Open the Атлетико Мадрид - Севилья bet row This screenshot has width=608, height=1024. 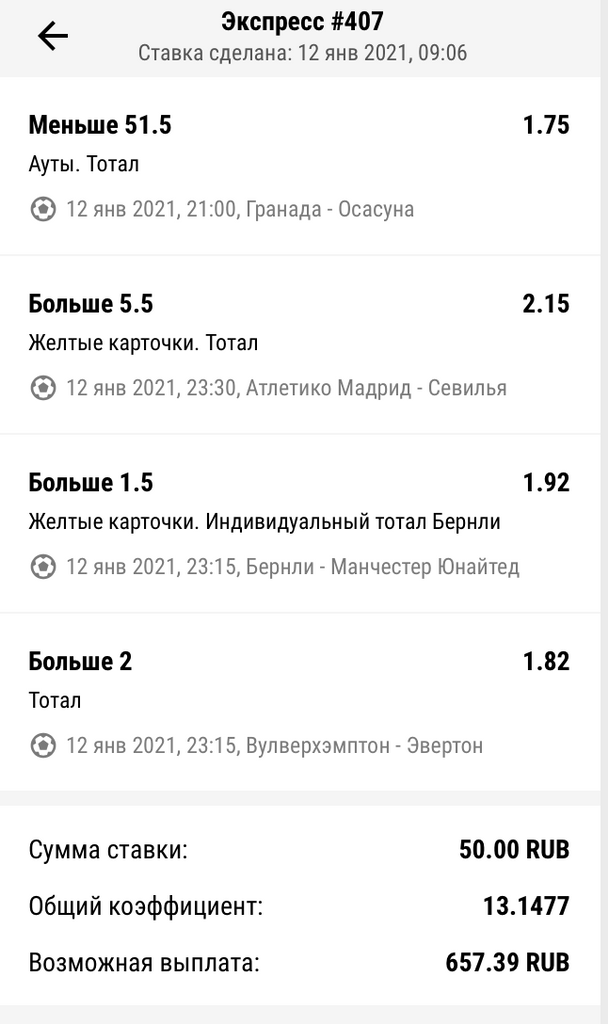pos(300,345)
